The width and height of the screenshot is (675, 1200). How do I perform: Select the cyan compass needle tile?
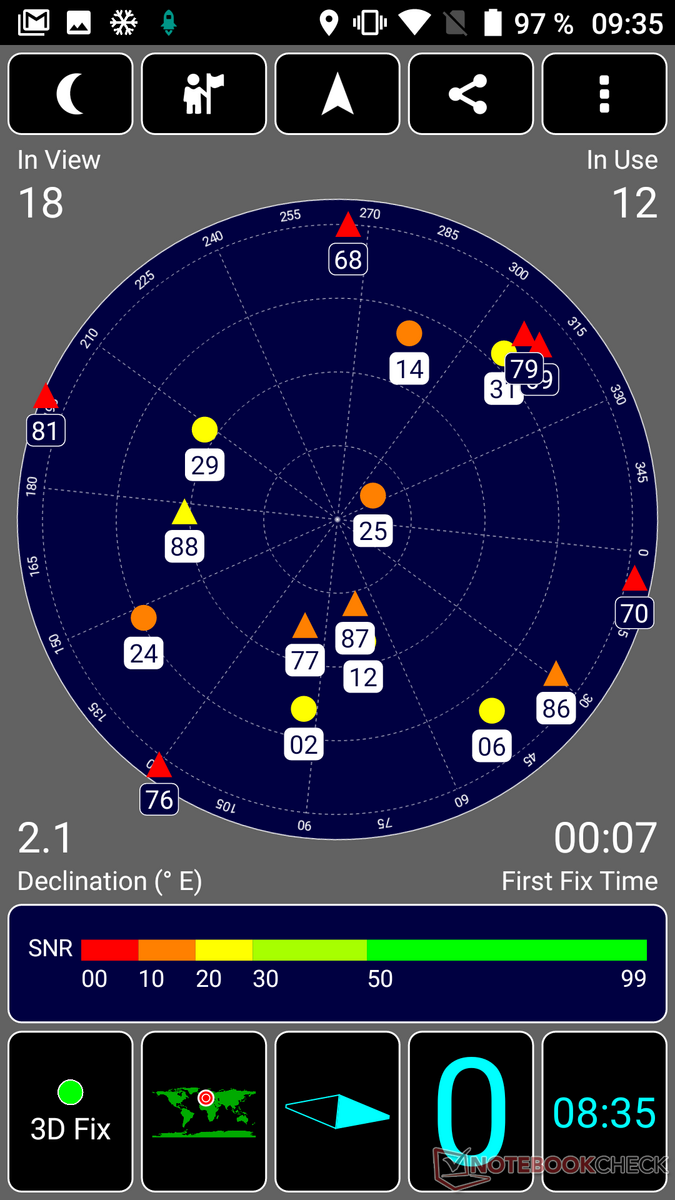click(337, 1111)
